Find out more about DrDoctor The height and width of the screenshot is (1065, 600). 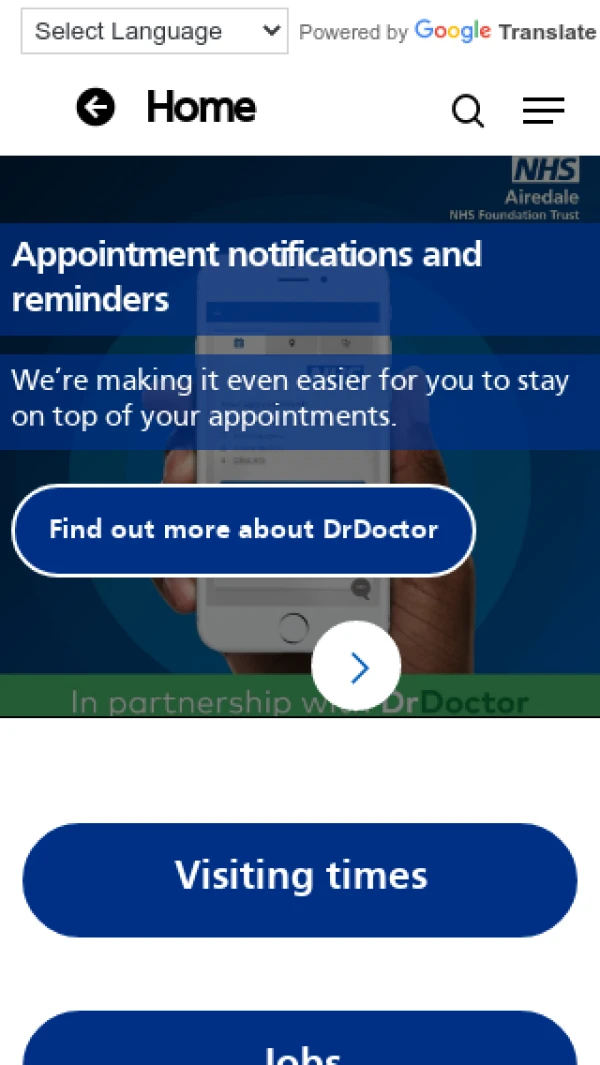243,530
